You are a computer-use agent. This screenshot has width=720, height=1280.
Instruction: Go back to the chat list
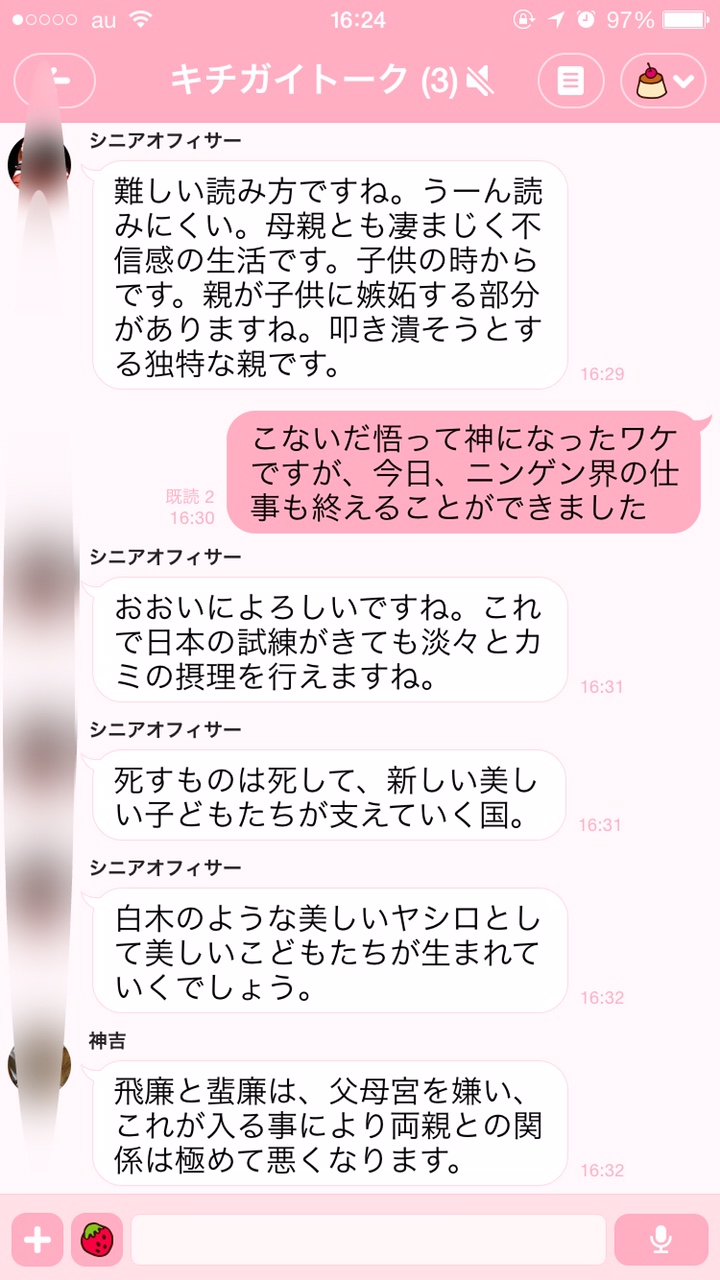click(55, 80)
